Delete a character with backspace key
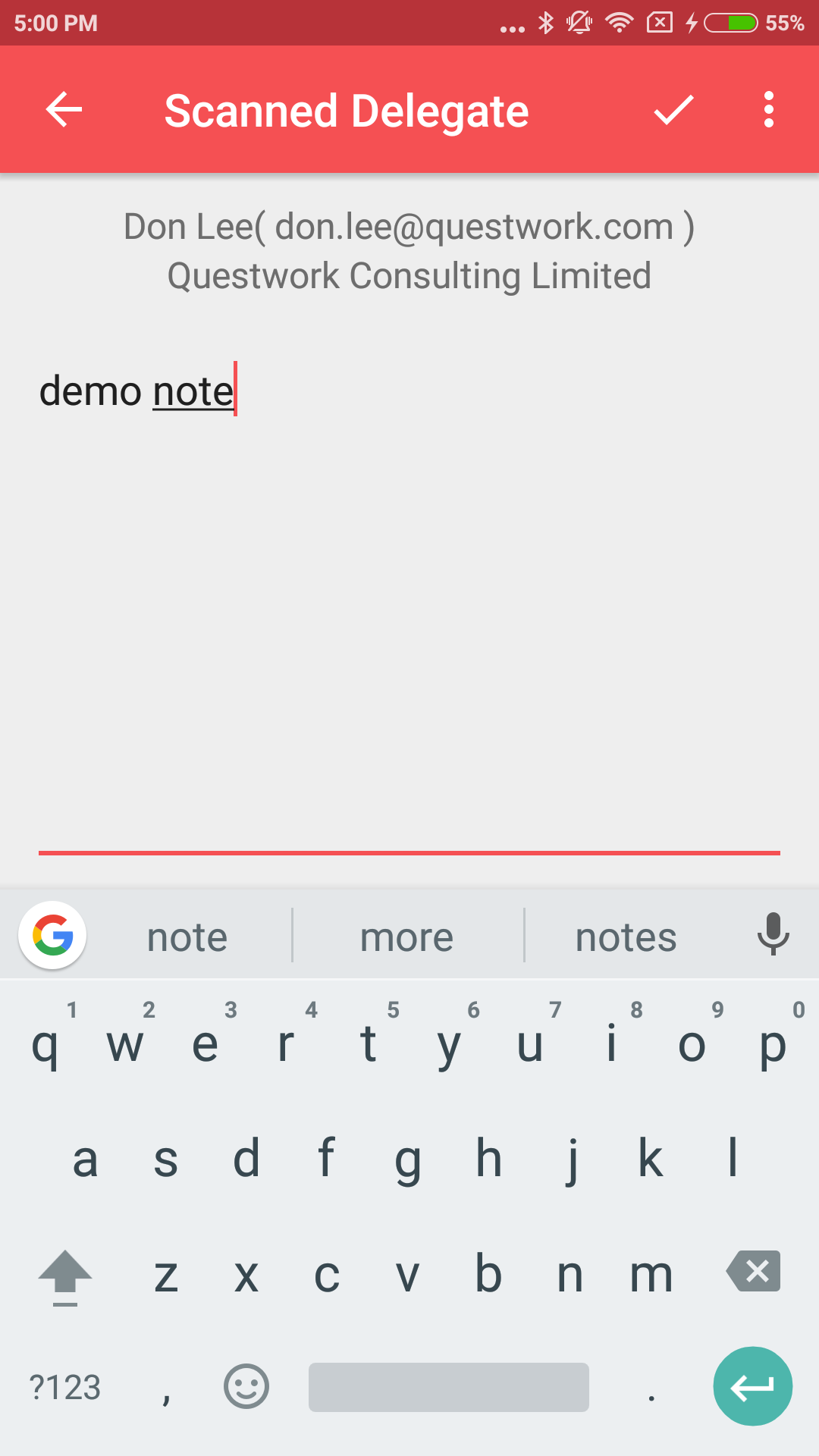Screen dimensions: 819x1456 point(753,1272)
